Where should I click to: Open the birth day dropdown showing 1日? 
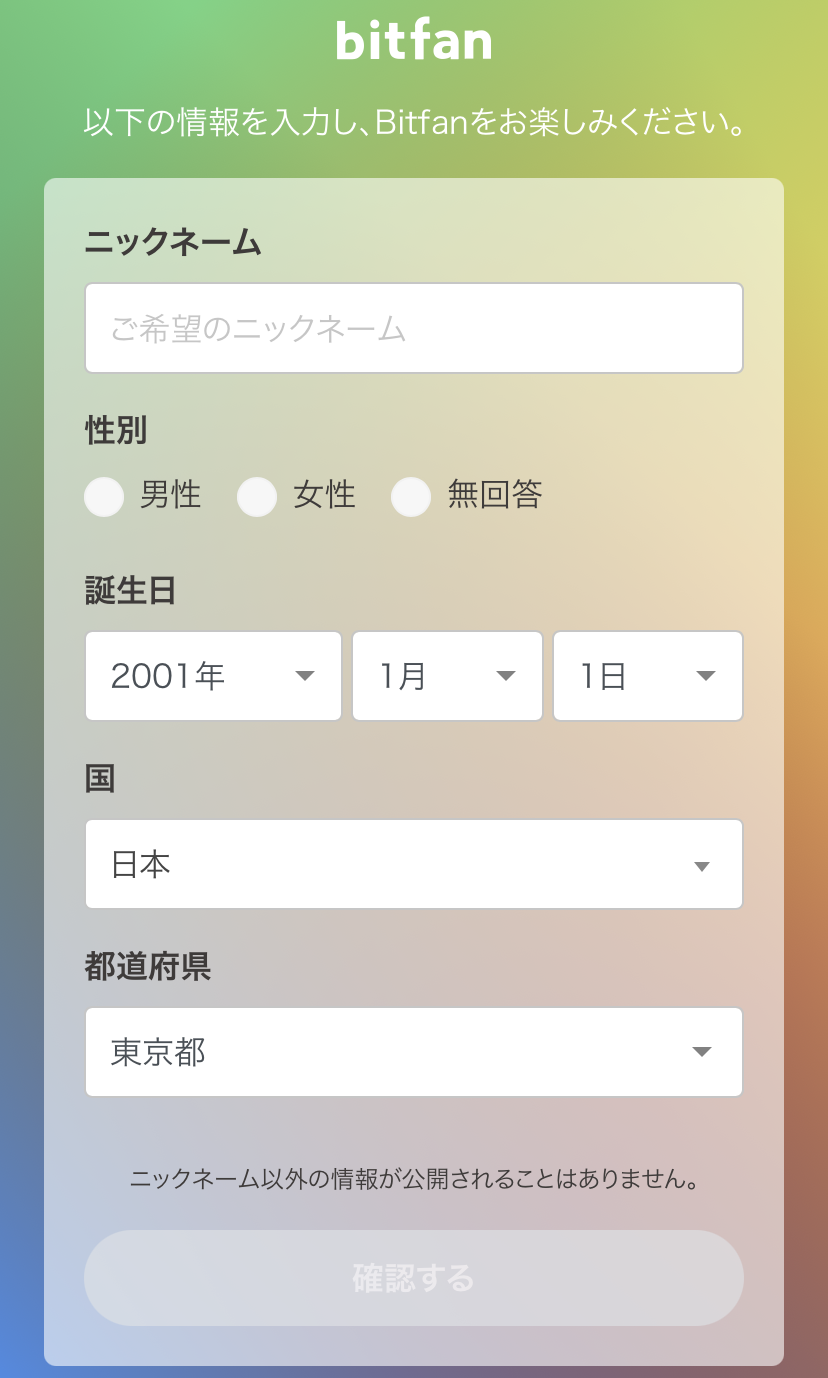(x=647, y=676)
